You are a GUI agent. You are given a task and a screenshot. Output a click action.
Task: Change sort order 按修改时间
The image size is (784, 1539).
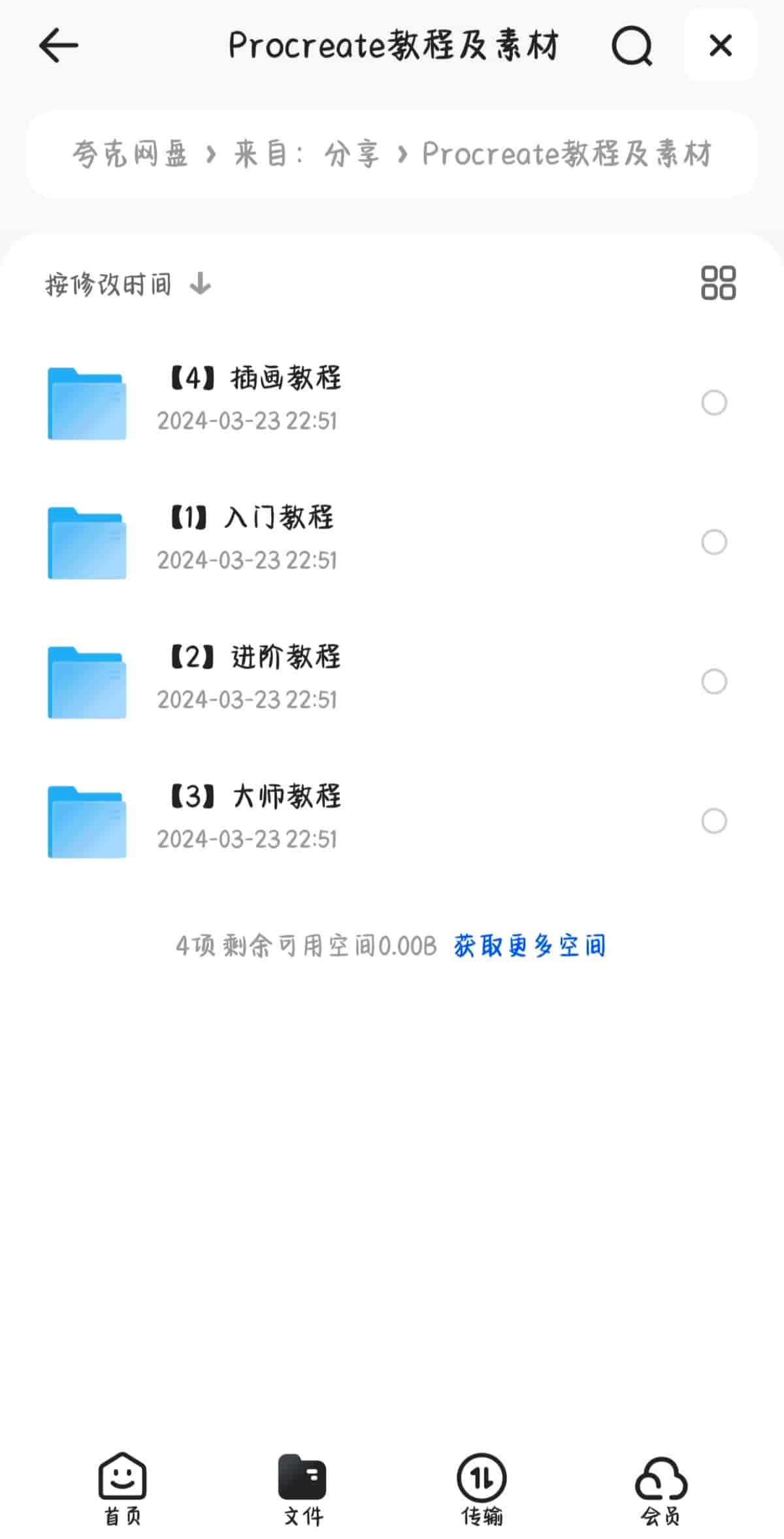[x=127, y=284]
